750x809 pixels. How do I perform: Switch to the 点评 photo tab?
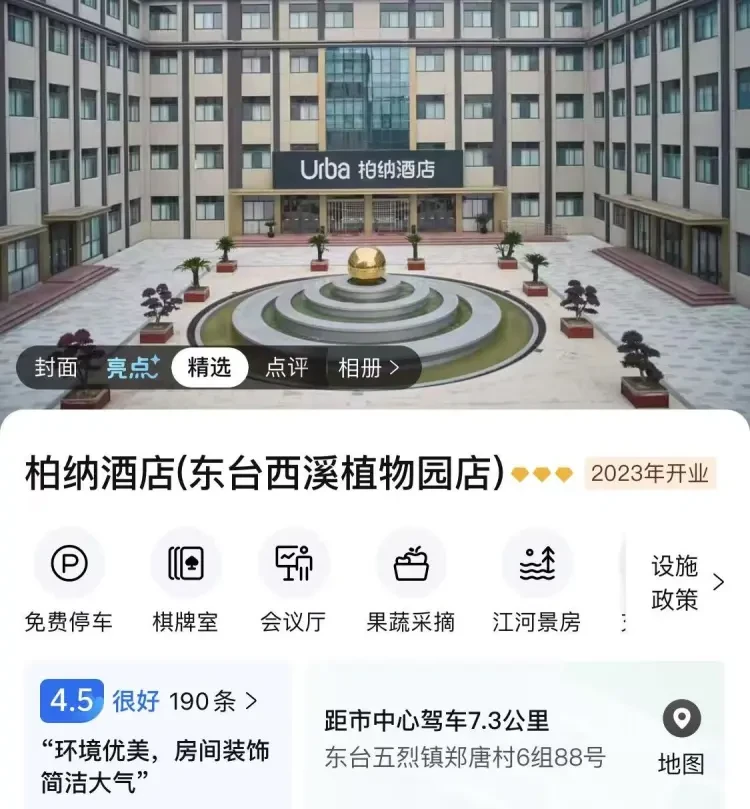286,368
